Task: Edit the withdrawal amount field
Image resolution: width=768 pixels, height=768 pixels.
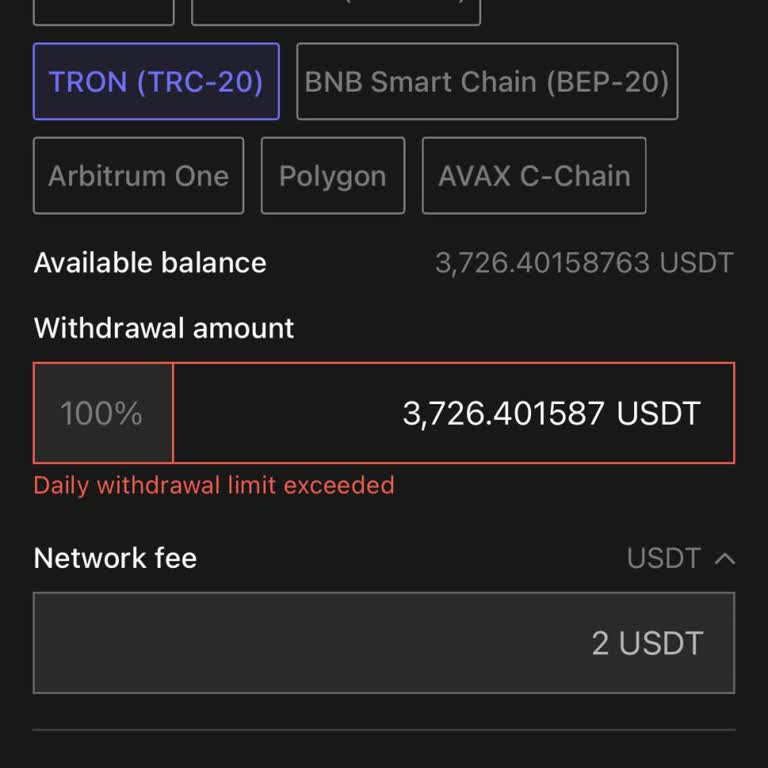Action: [453, 413]
